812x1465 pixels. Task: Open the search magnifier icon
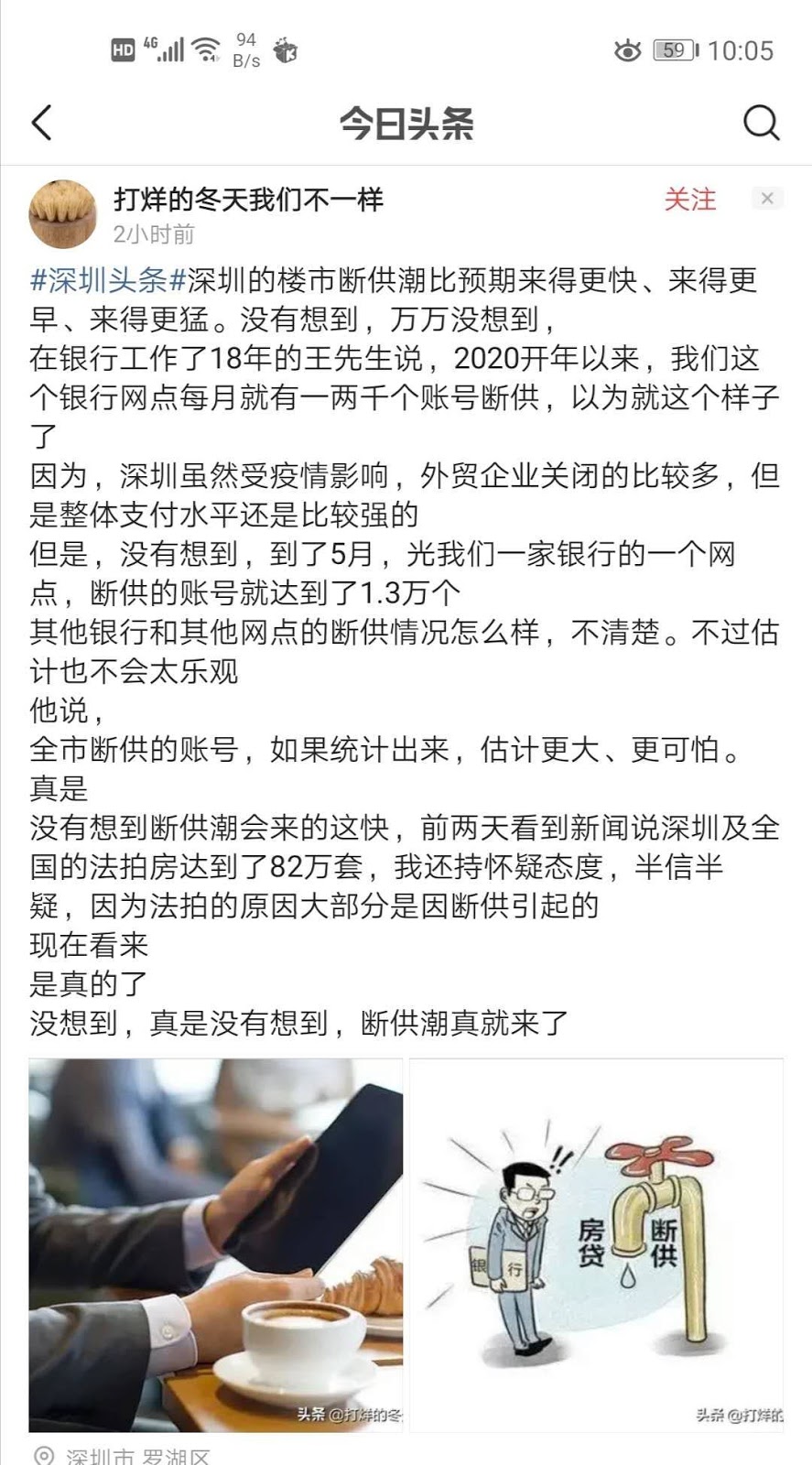pos(761,122)
